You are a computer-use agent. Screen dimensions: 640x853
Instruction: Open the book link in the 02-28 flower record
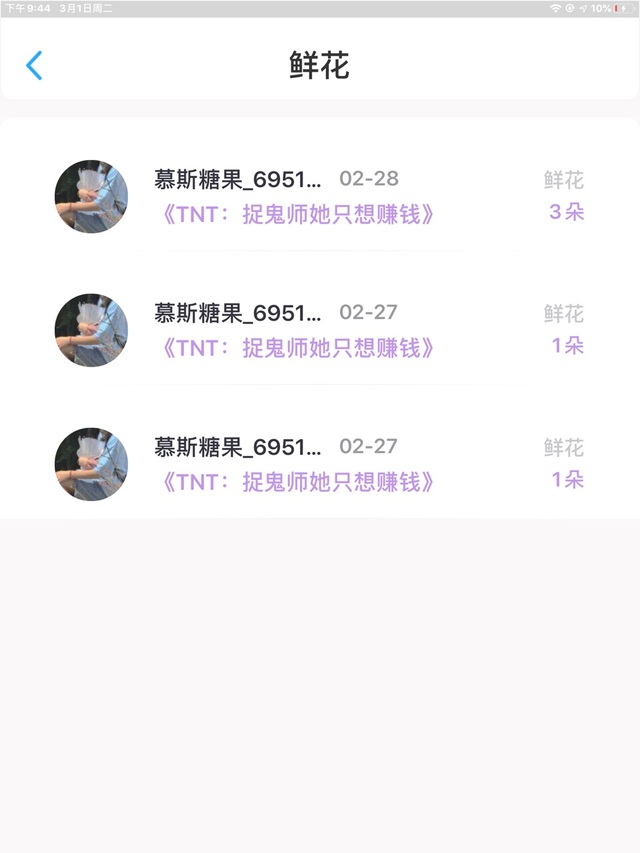[298, 214]
